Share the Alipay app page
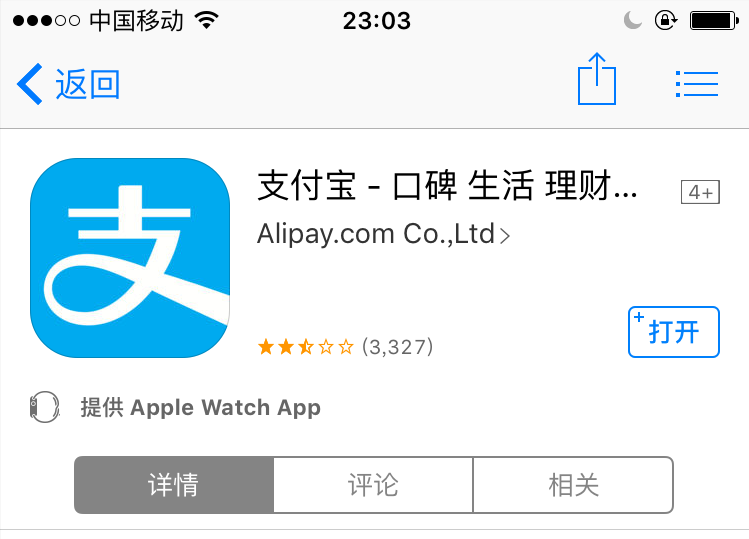The image size is (749, 539). (x=597, y=80)
